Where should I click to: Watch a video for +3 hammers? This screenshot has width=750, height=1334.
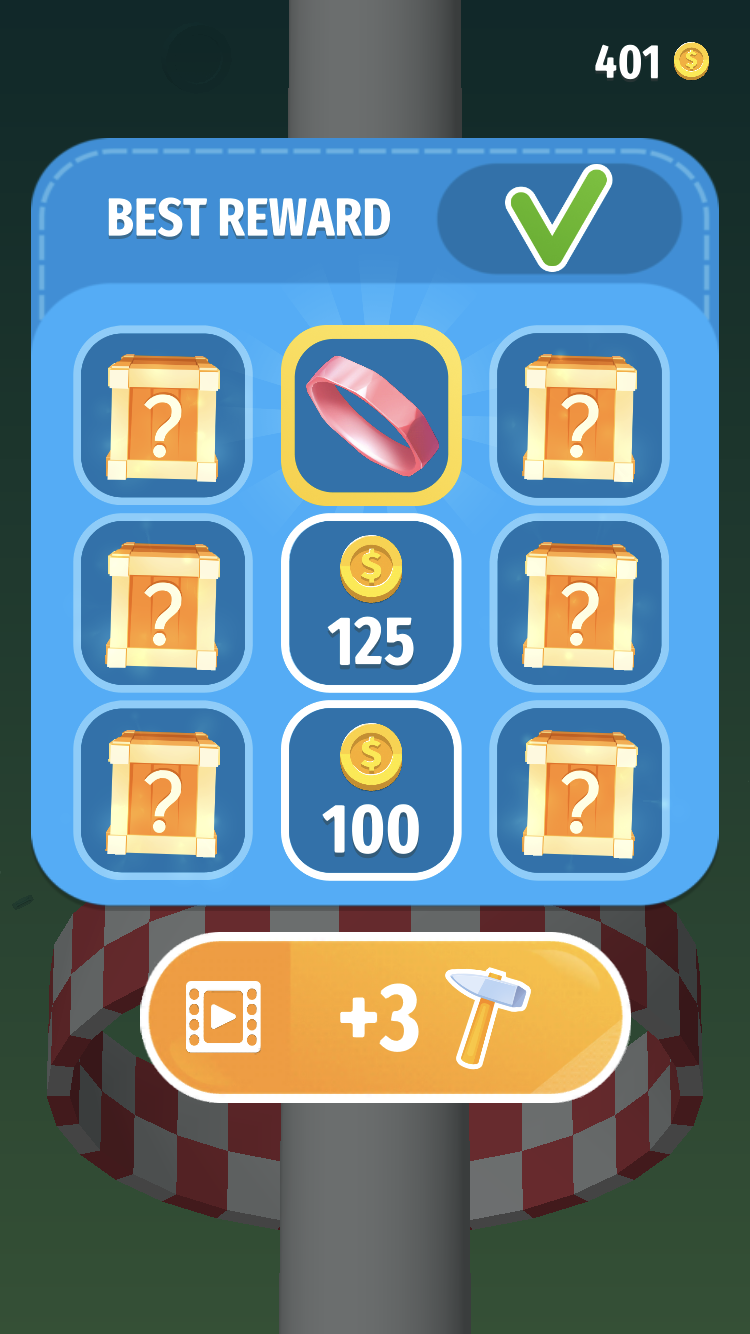click(385, 1018)
